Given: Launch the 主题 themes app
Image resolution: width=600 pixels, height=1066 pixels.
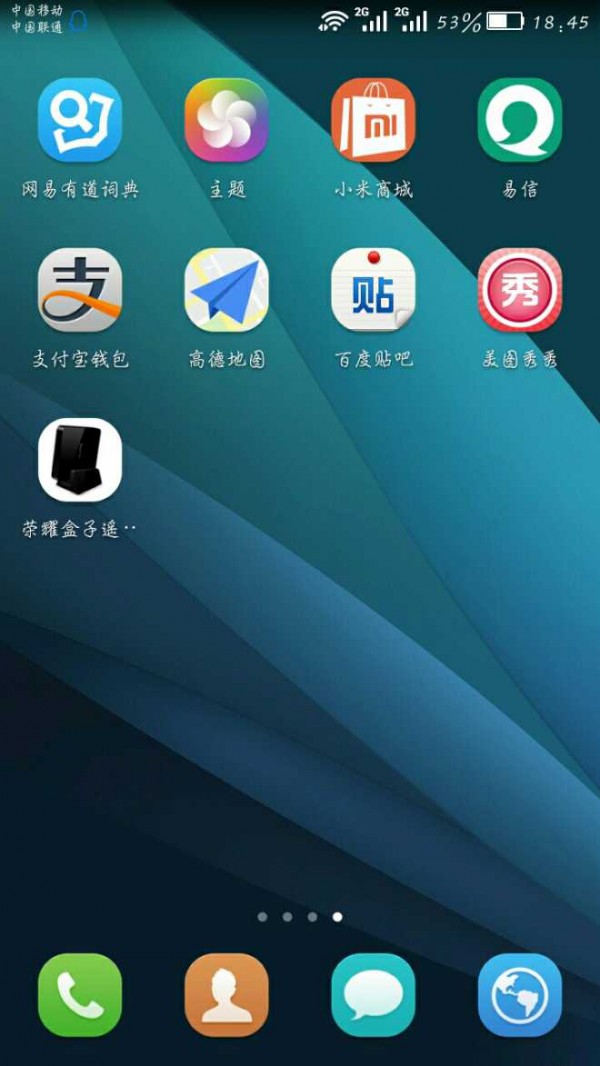Looking at the screenshot, I should click(227, 120).
